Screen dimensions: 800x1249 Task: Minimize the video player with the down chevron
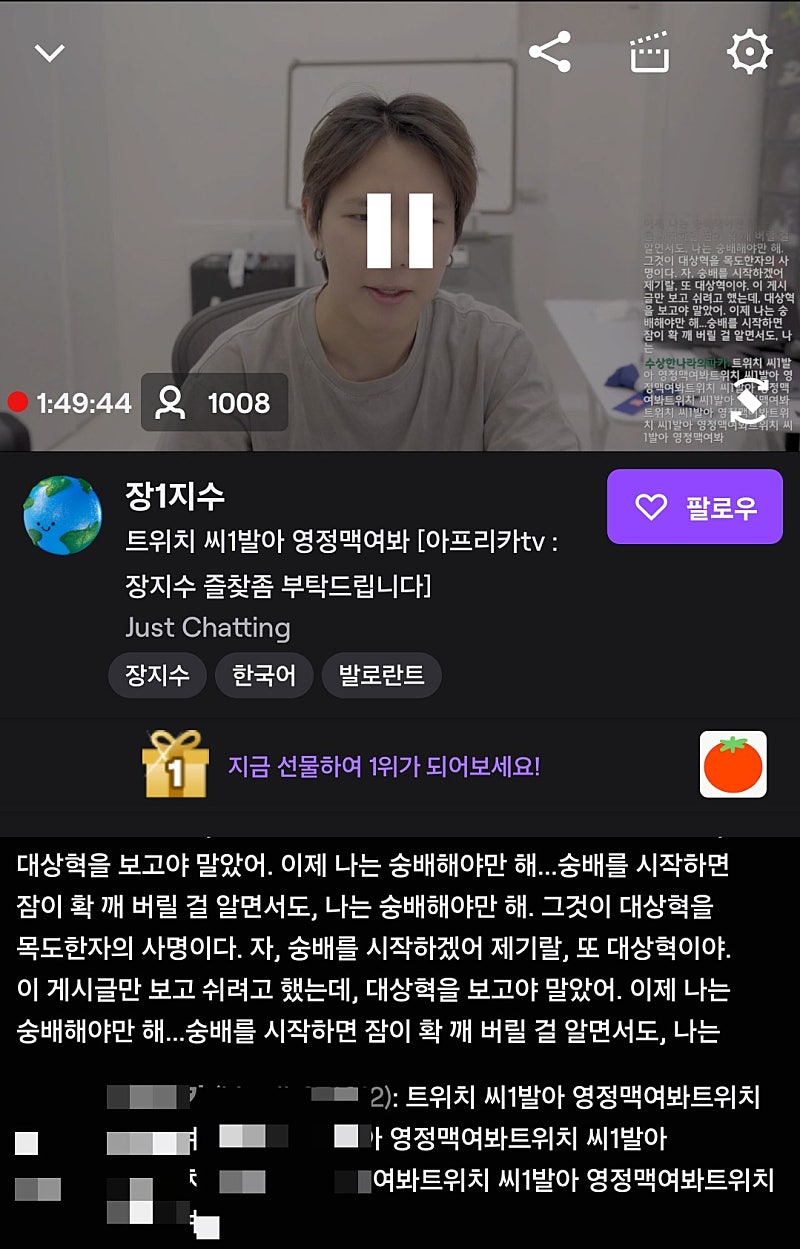[x=49, y=53]
